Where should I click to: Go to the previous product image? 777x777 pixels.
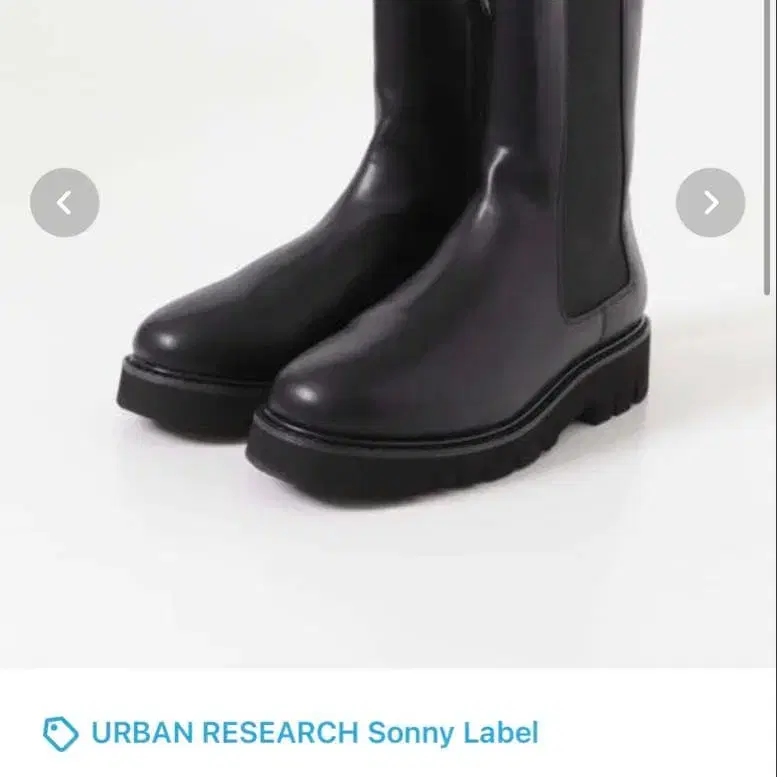tap(65, 203)
